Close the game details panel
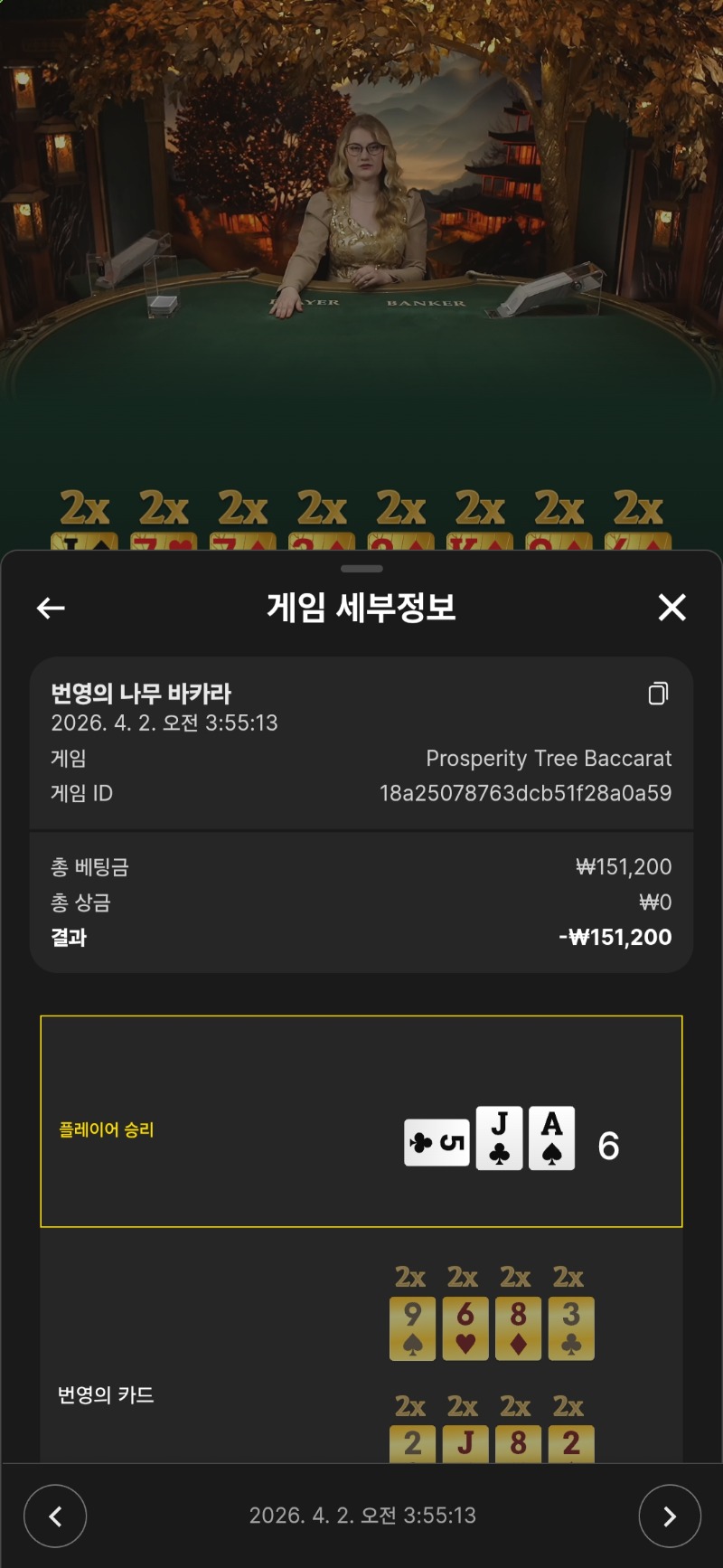The image size is (723, 1568). [671, 608]
